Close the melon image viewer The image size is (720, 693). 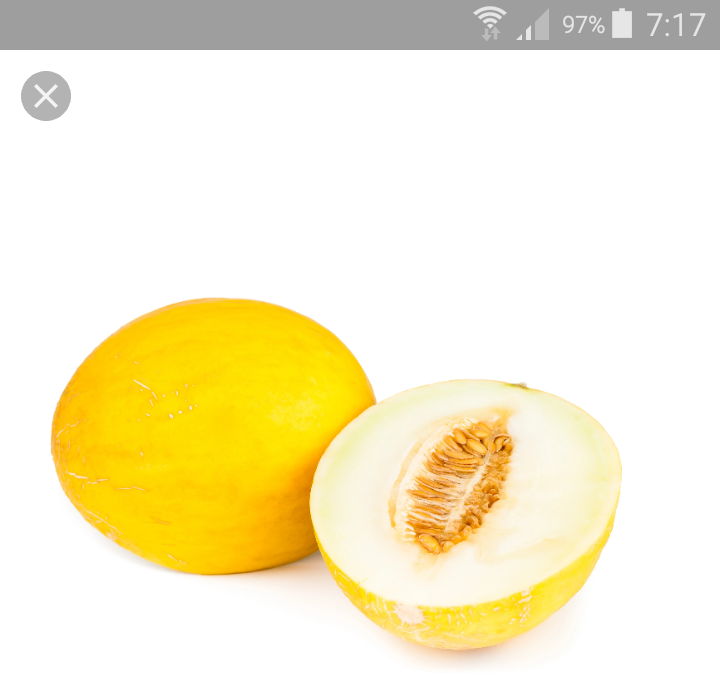click(x=46, y=96)
